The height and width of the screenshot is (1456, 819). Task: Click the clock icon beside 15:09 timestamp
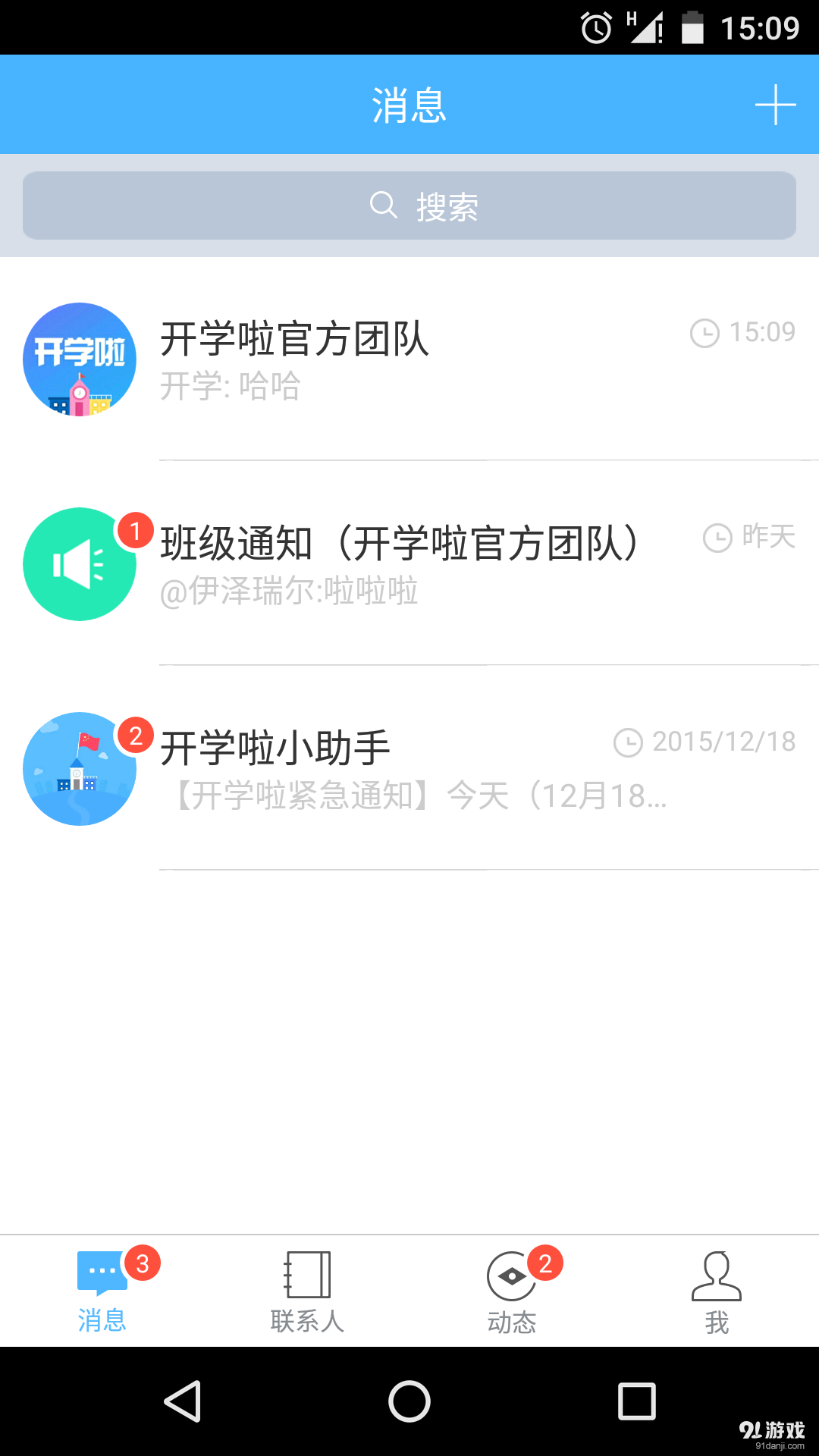click(x=704, y=332)
